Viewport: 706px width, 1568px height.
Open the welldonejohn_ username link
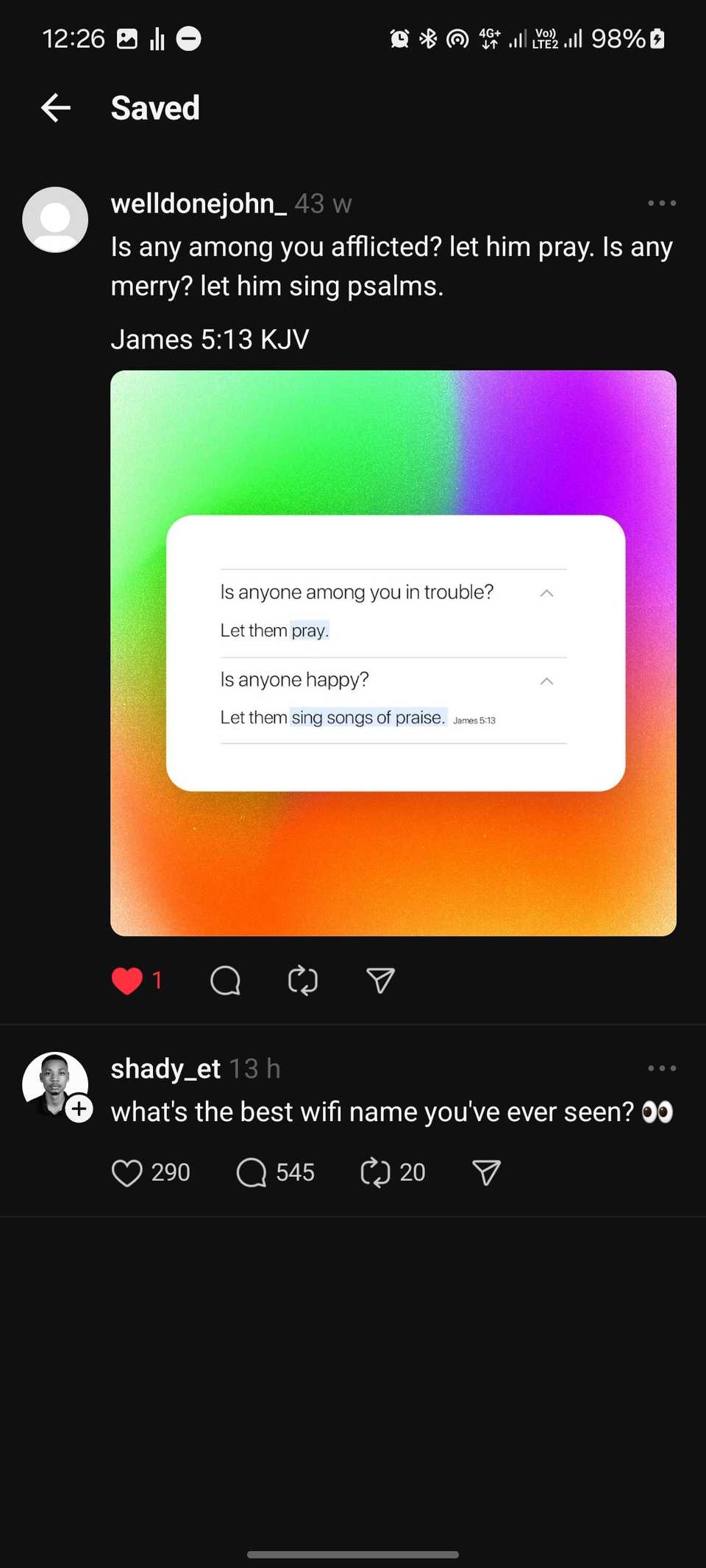pos(199,204)
